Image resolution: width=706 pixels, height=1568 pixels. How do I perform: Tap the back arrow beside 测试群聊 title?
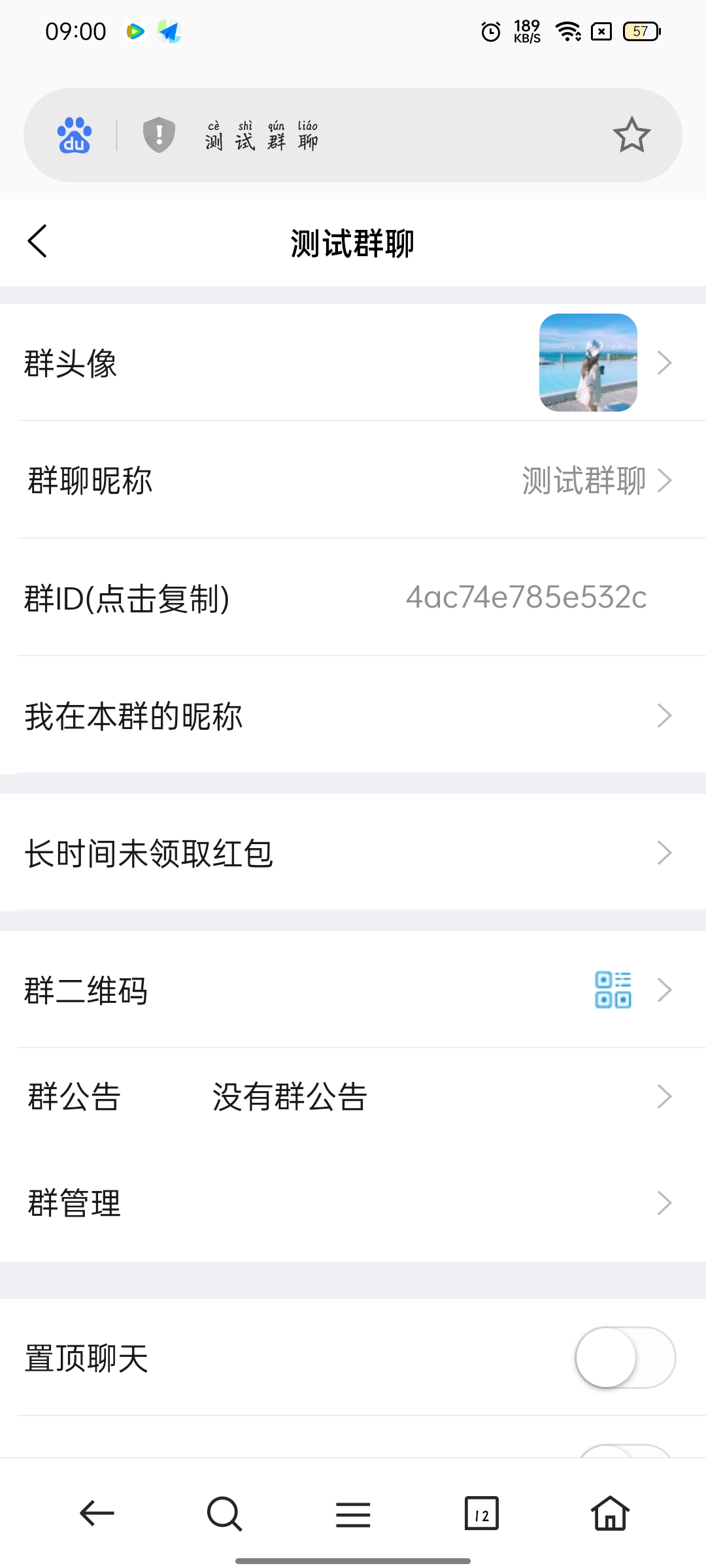37,242
